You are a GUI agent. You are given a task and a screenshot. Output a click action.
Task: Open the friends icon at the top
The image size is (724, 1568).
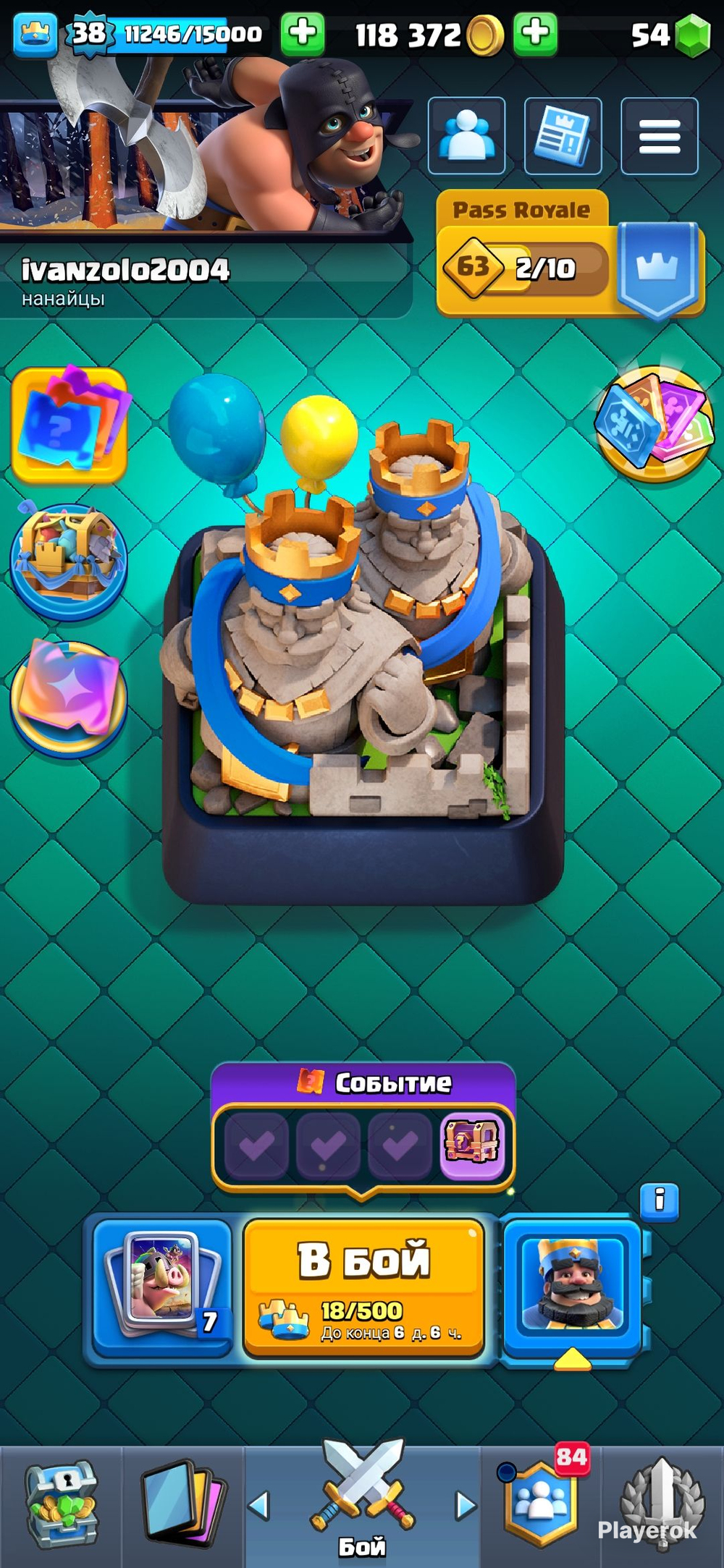click(x=467, y=136)
